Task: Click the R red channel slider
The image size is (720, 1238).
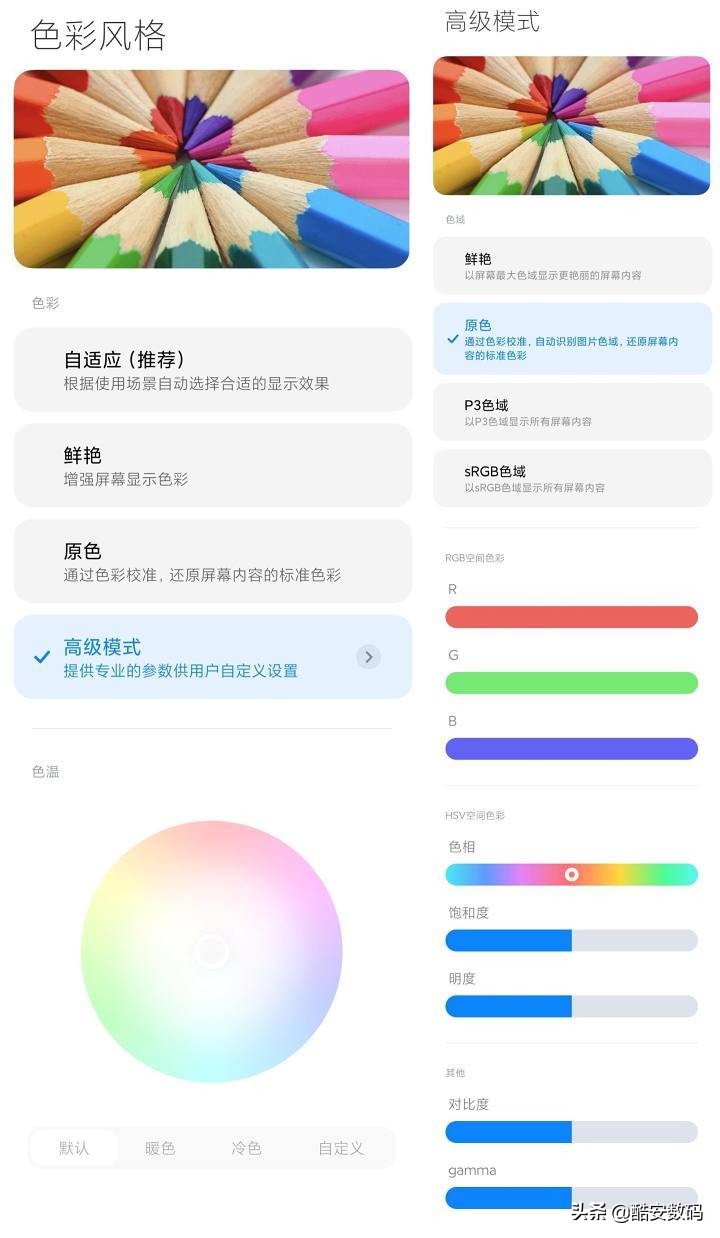Action: coord(571,617)
